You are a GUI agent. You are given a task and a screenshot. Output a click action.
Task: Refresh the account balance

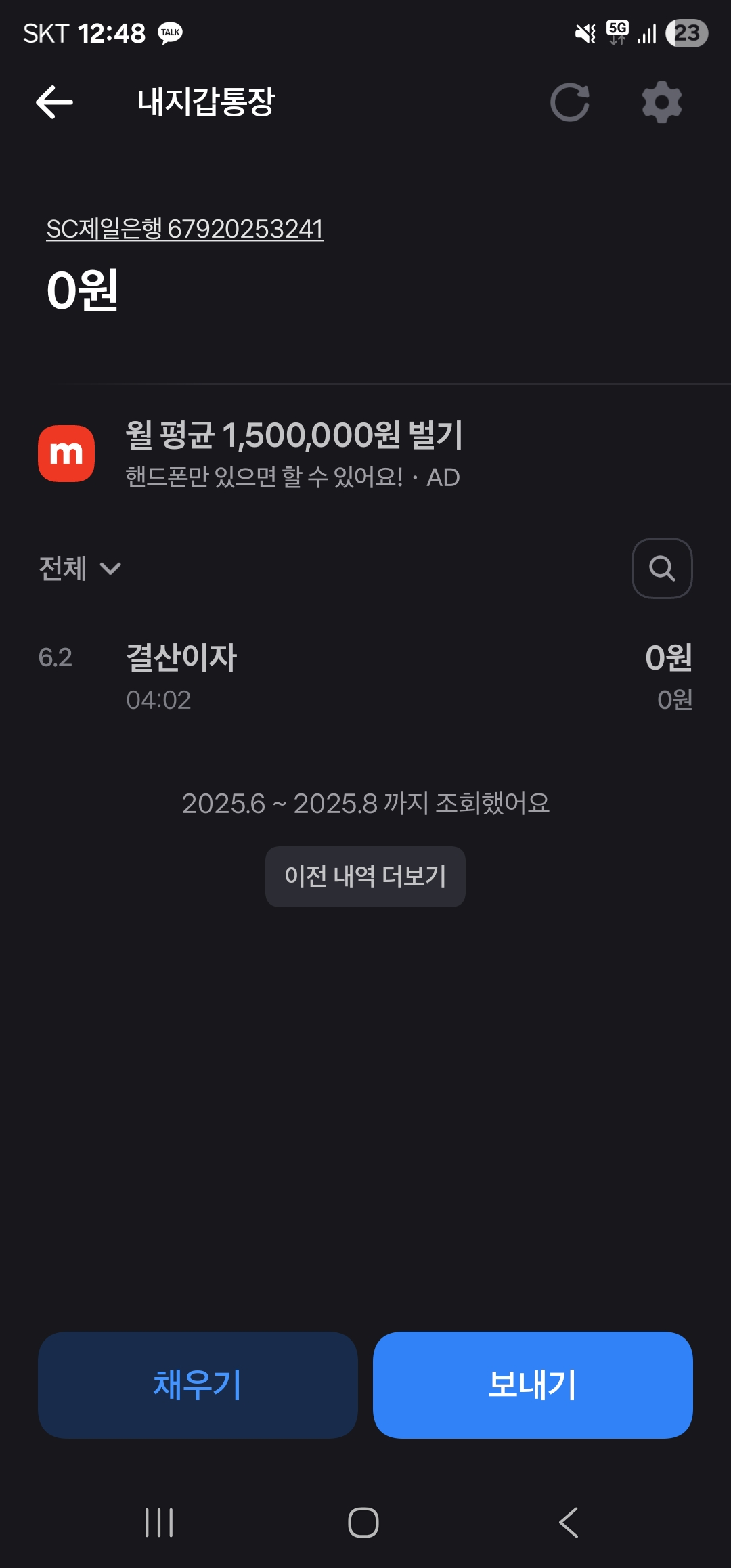[569, 102]
